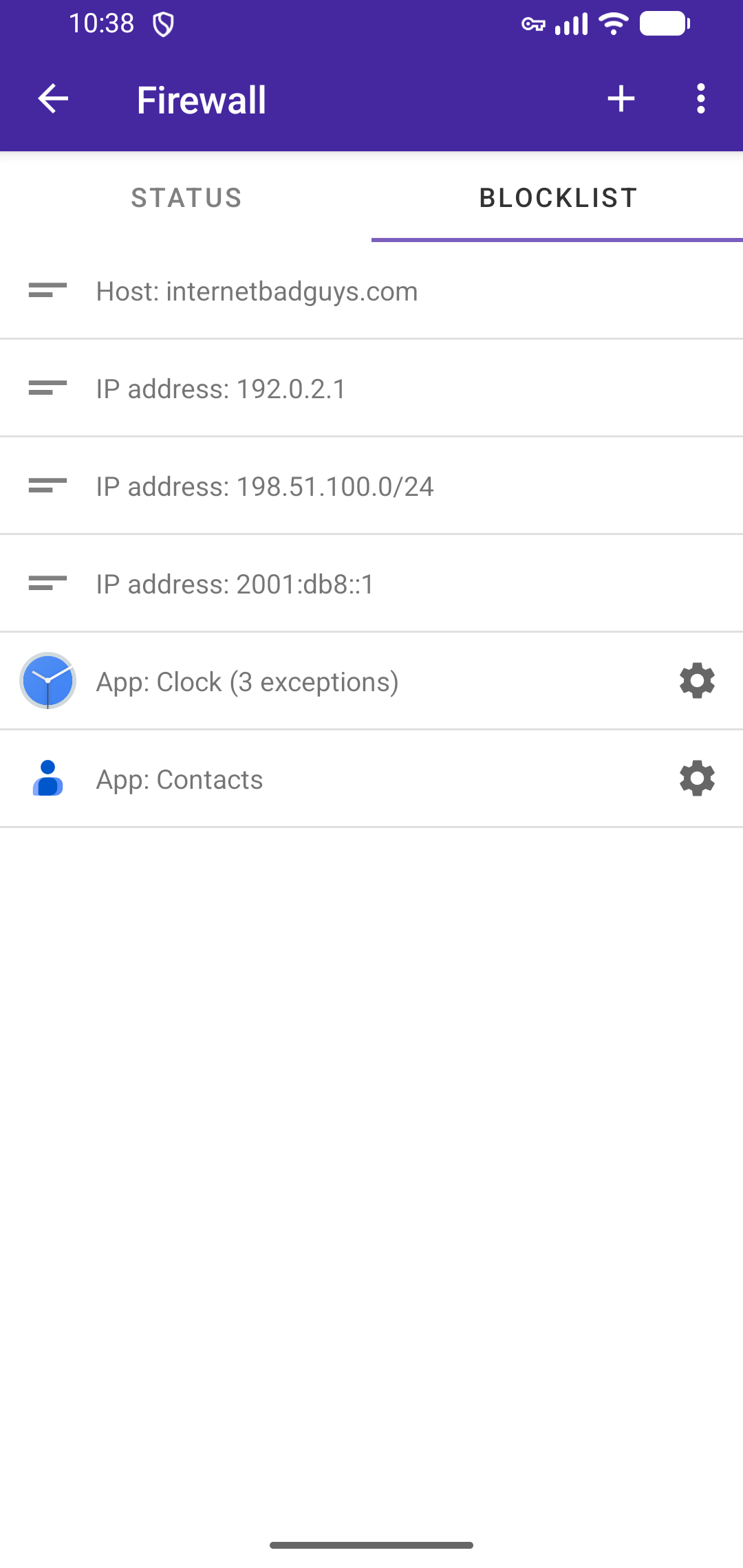The height and width of the screenshot is (1568, 743).
Task: Open the overflow menu
Action: point(700,99)
